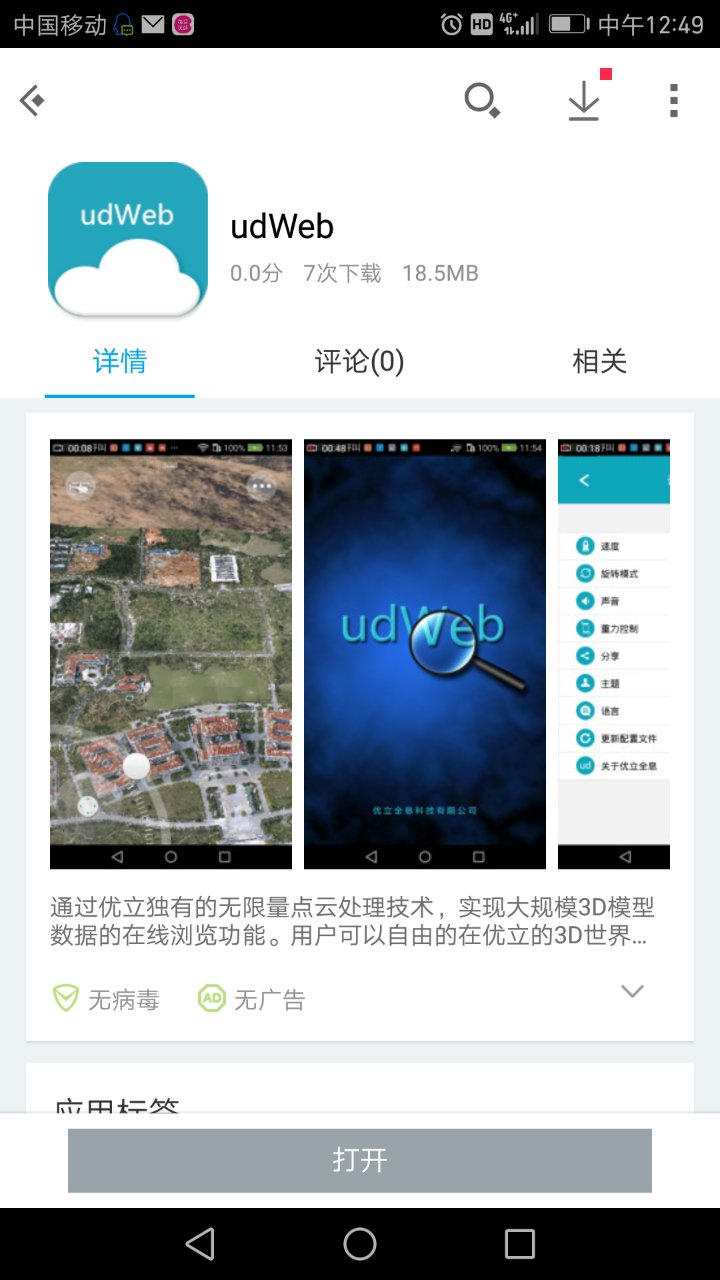Go back using the top-left arrow
720x1280 pixels.
[32, 100]
